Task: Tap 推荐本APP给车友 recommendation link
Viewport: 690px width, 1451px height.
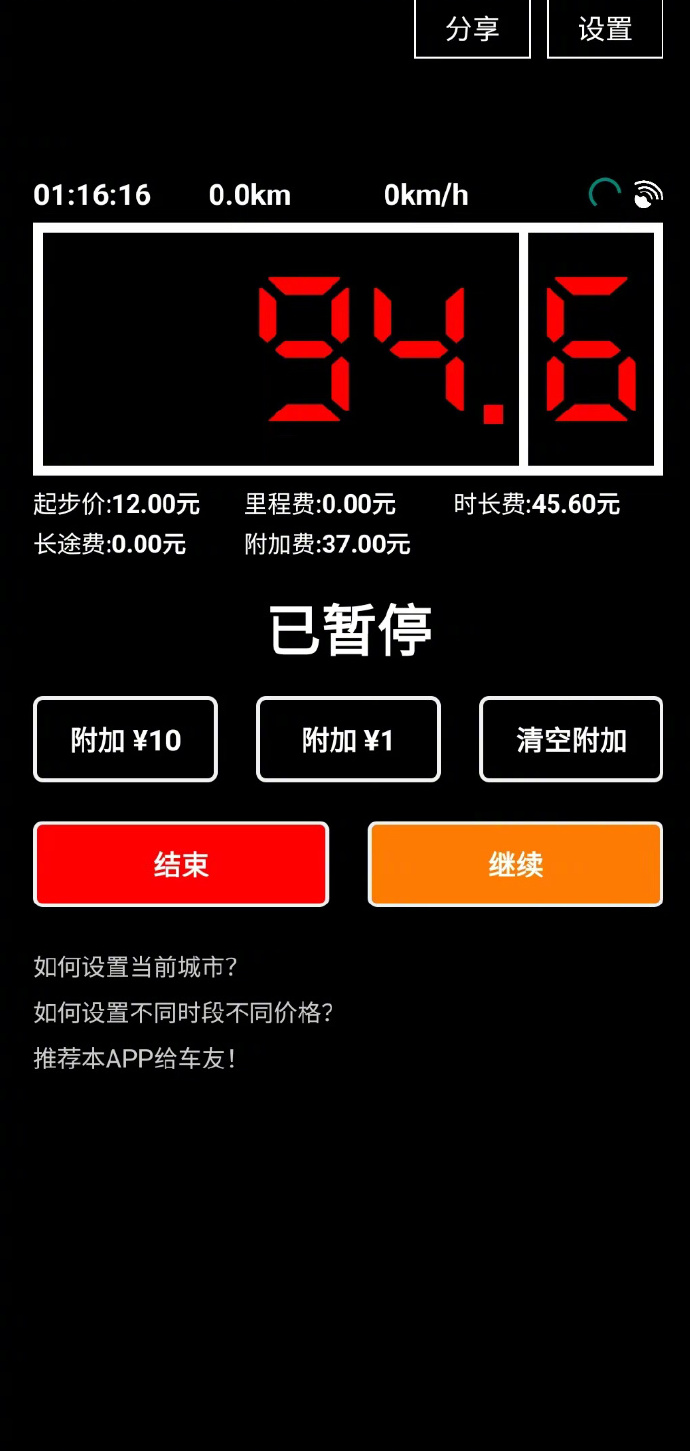Action: (x=135, y=1059)
